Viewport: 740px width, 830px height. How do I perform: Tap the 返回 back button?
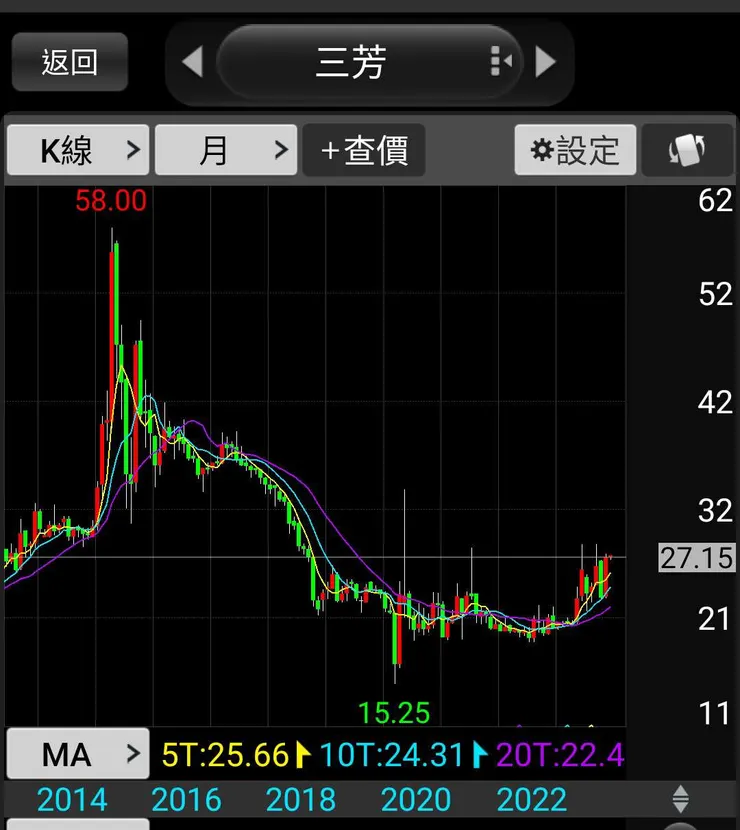pyautogui.click(x=70, y=62)
